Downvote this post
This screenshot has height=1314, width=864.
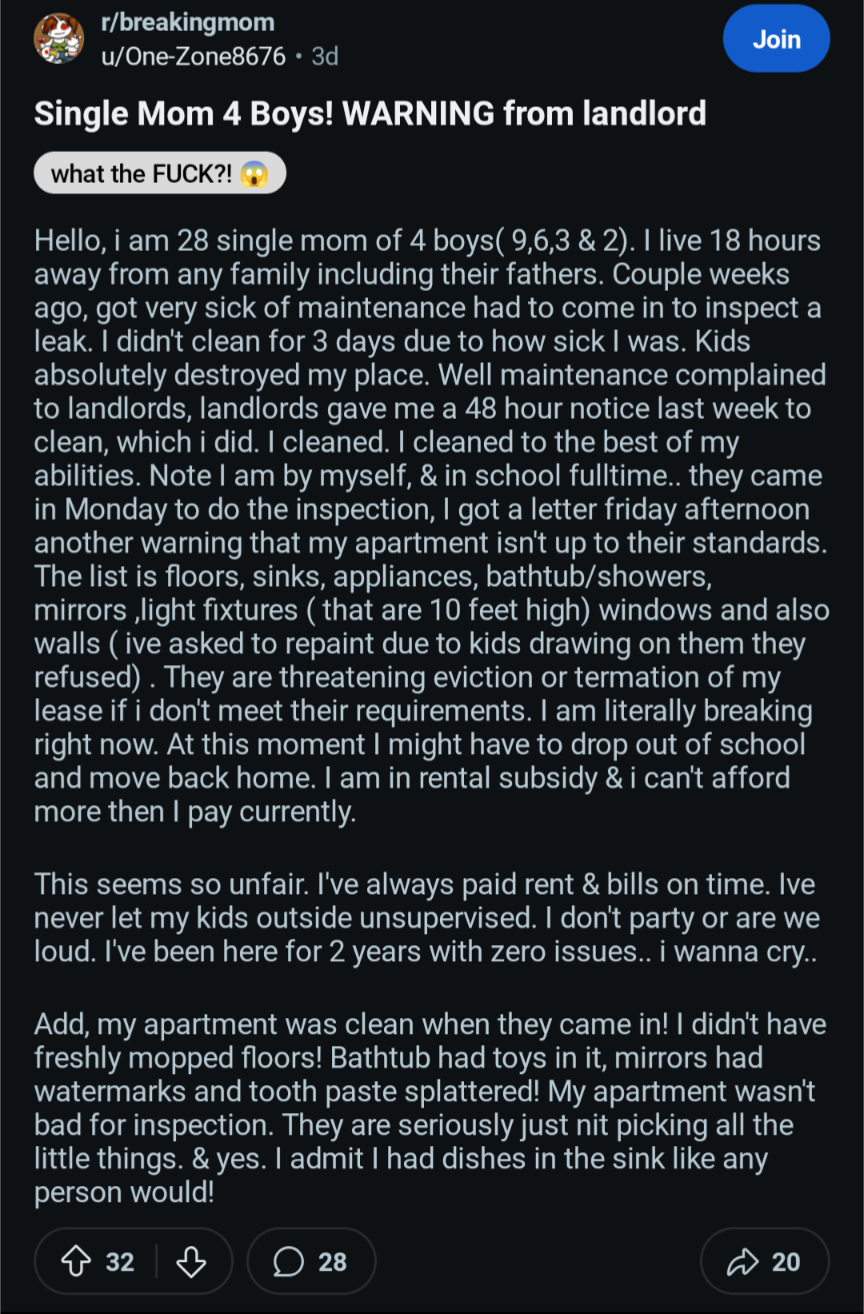pos(191,1262)
